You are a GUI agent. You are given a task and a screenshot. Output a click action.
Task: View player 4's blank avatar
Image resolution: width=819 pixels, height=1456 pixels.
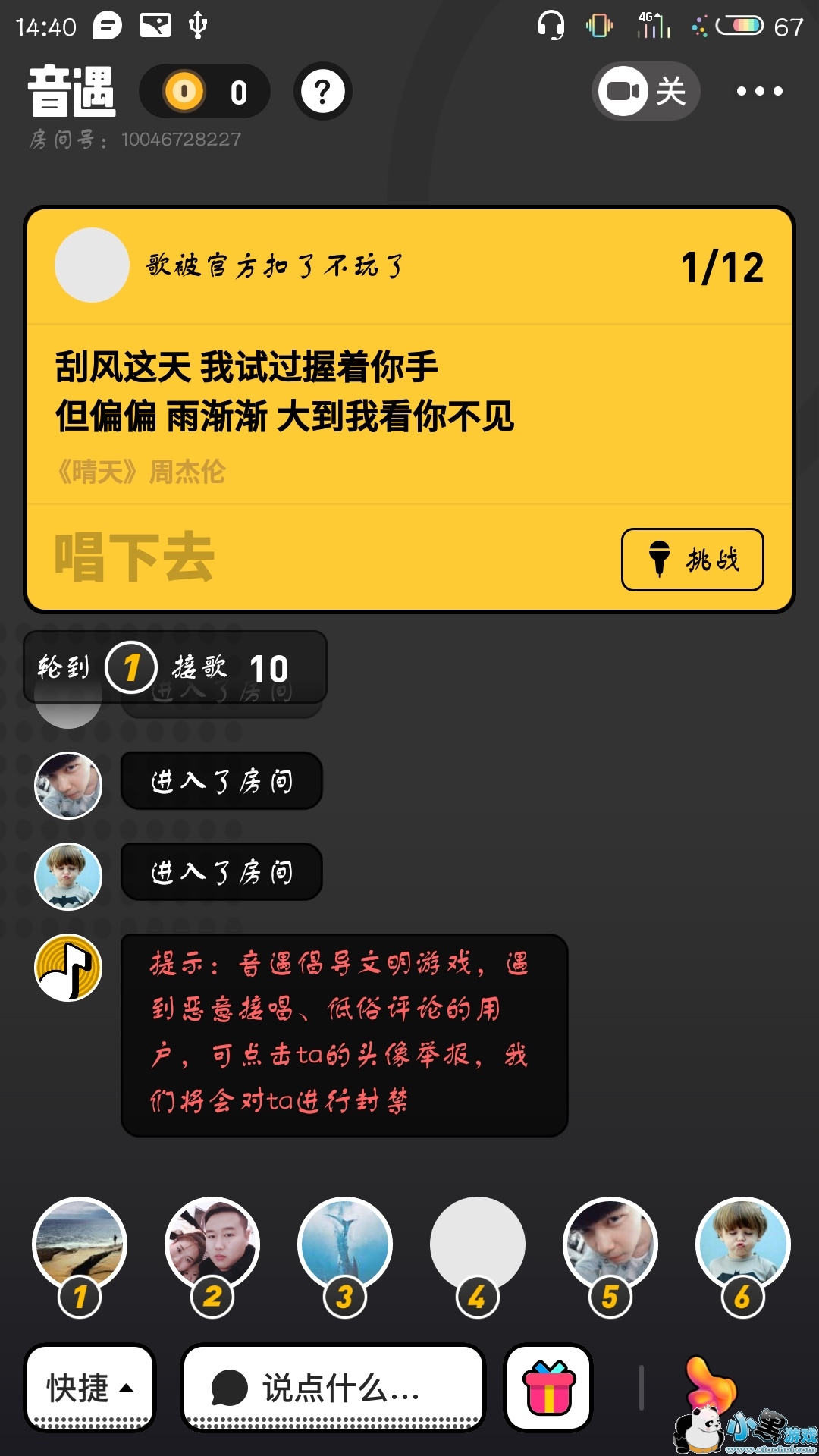click(478, 1244)
